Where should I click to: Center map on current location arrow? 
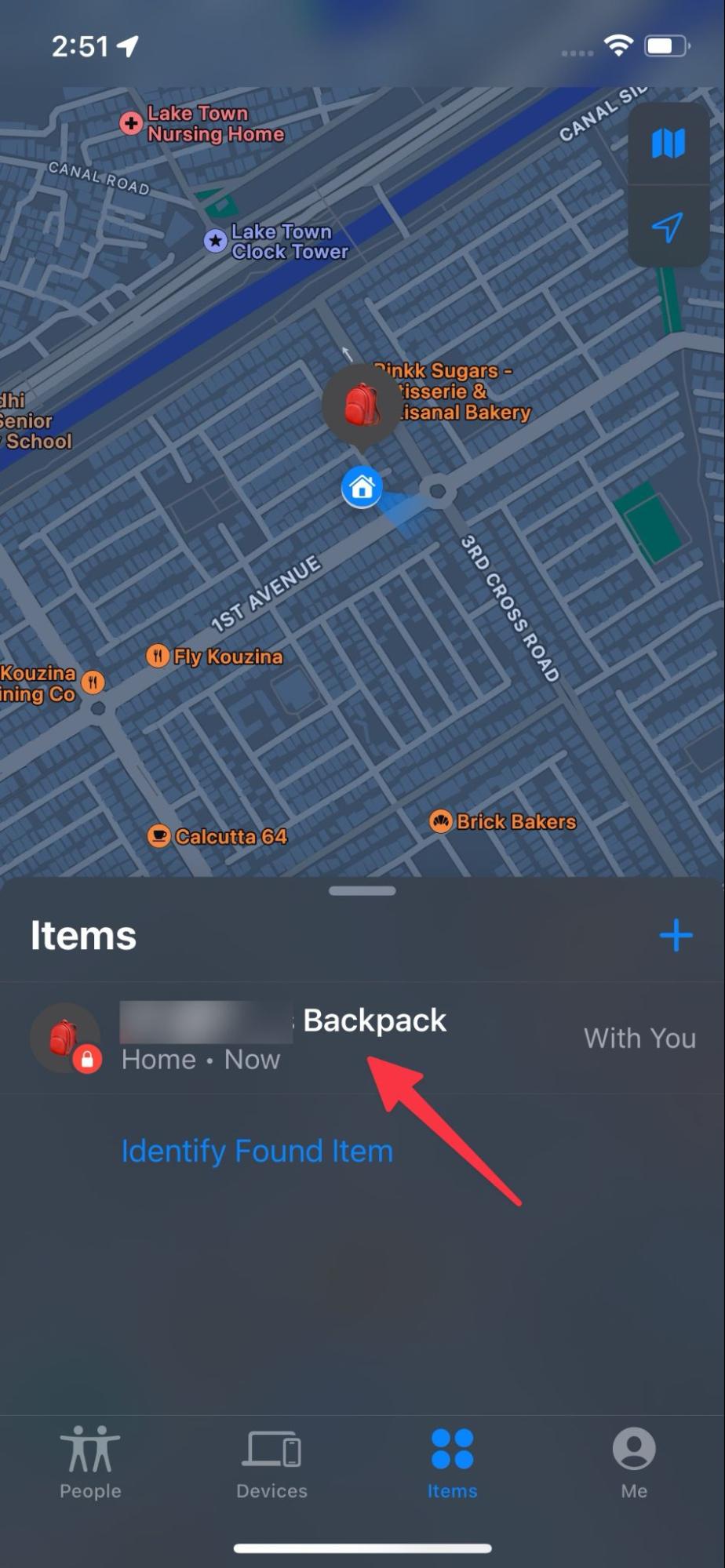668,227
